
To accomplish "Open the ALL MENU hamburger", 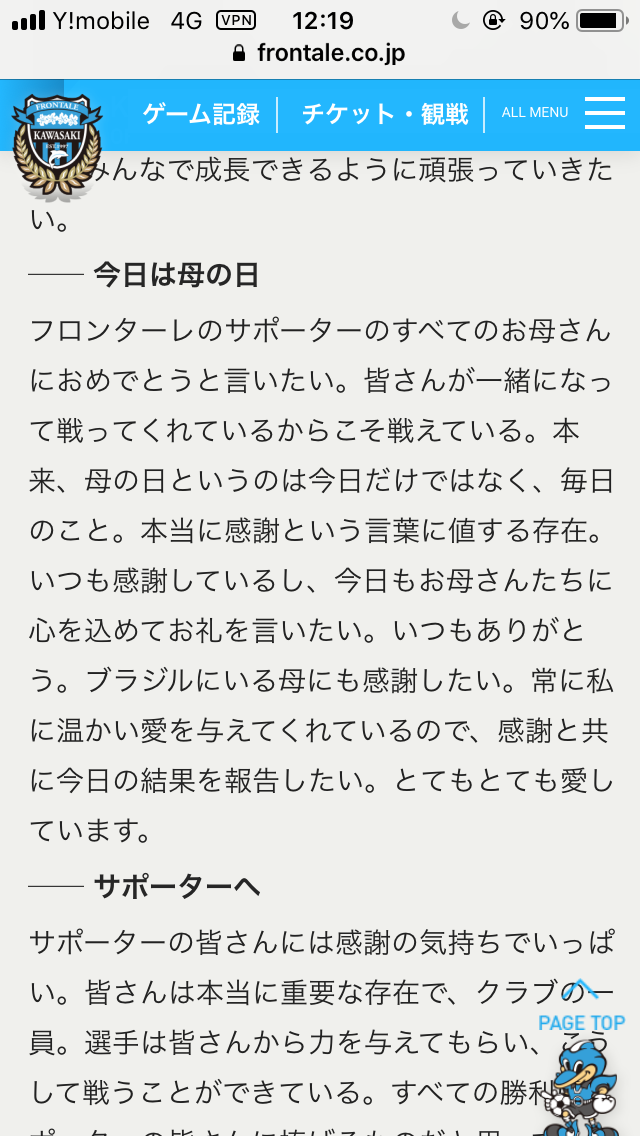I will pos(563,112).
